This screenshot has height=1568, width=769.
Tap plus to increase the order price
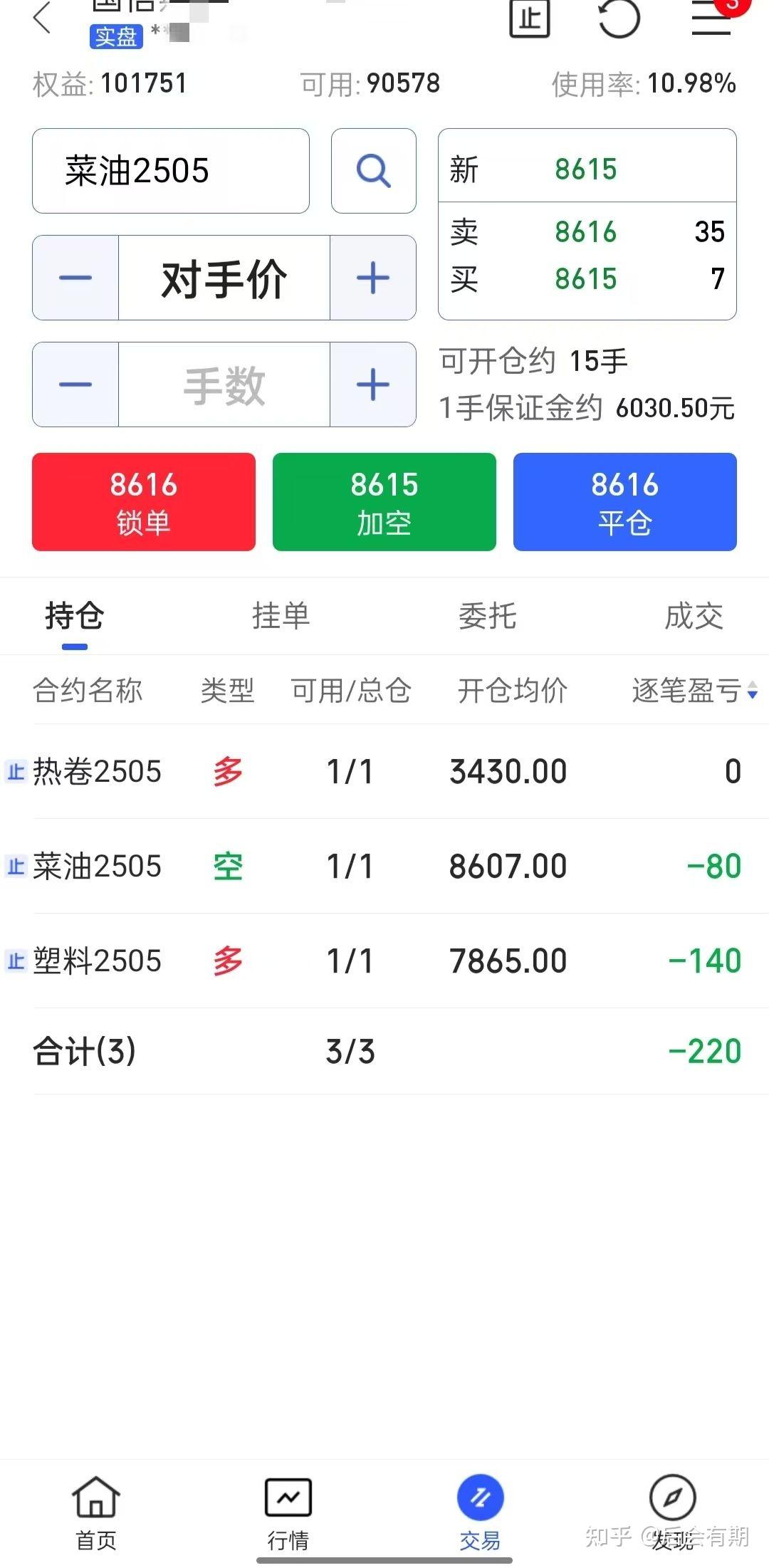click(372, 278)
